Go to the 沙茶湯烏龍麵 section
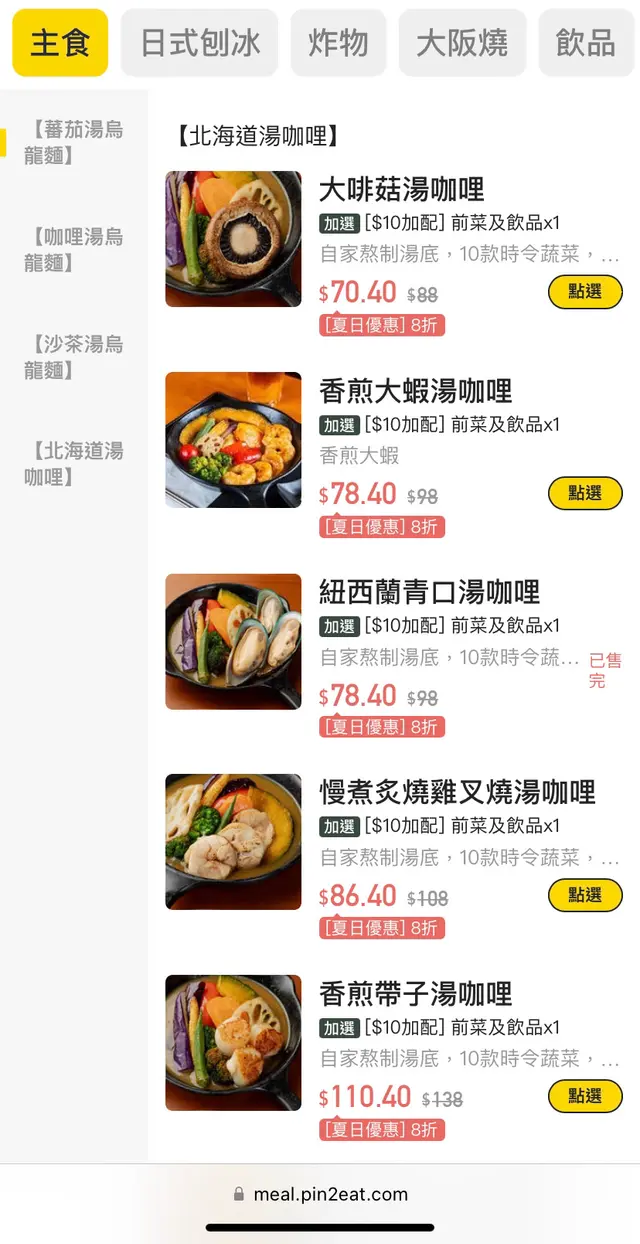 click(74, 357)
